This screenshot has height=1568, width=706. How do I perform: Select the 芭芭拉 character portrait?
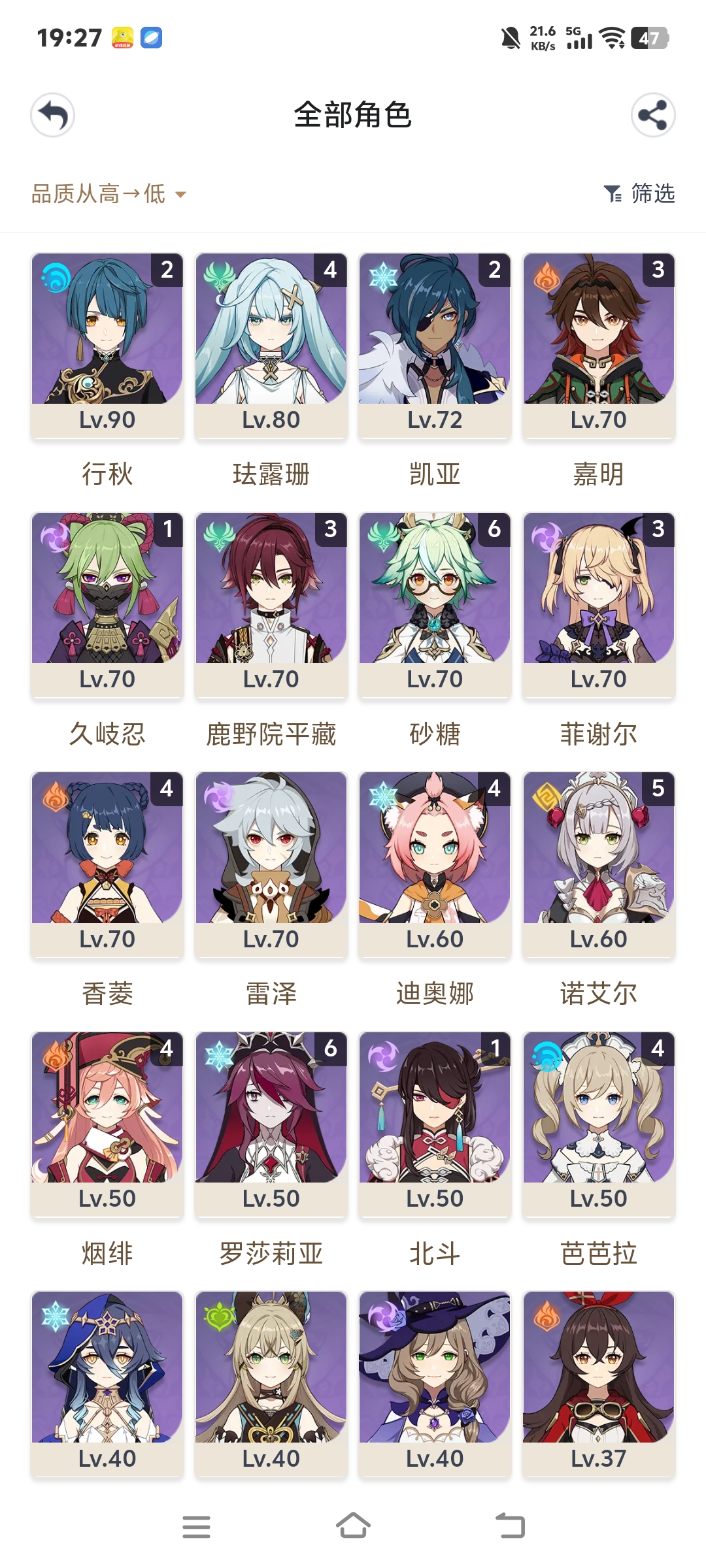(x=599, y=1109)
